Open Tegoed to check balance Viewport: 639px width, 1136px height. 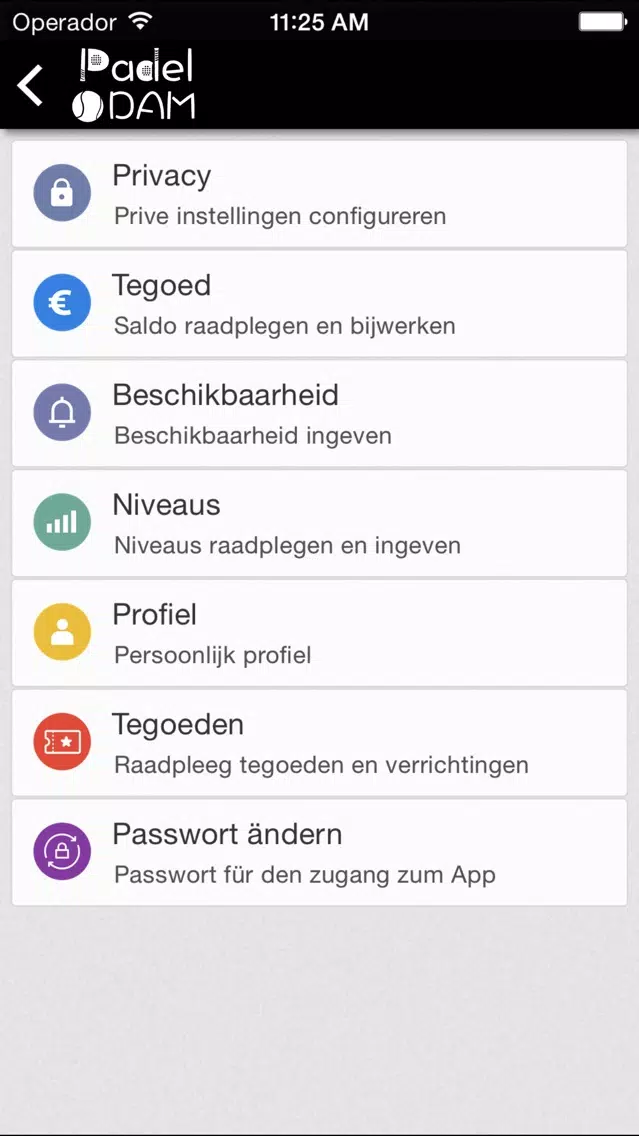[x=319, y=304]
